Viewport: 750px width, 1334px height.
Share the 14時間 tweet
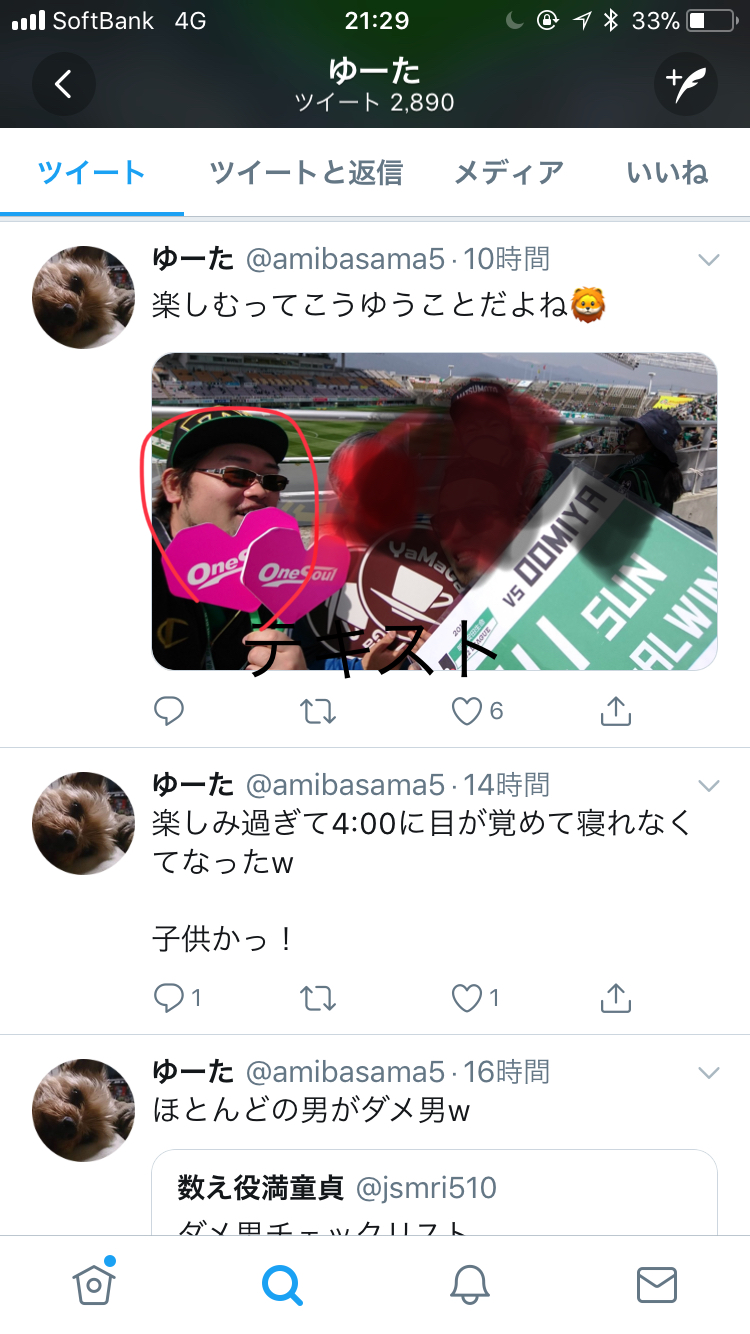tap(616, 997)
